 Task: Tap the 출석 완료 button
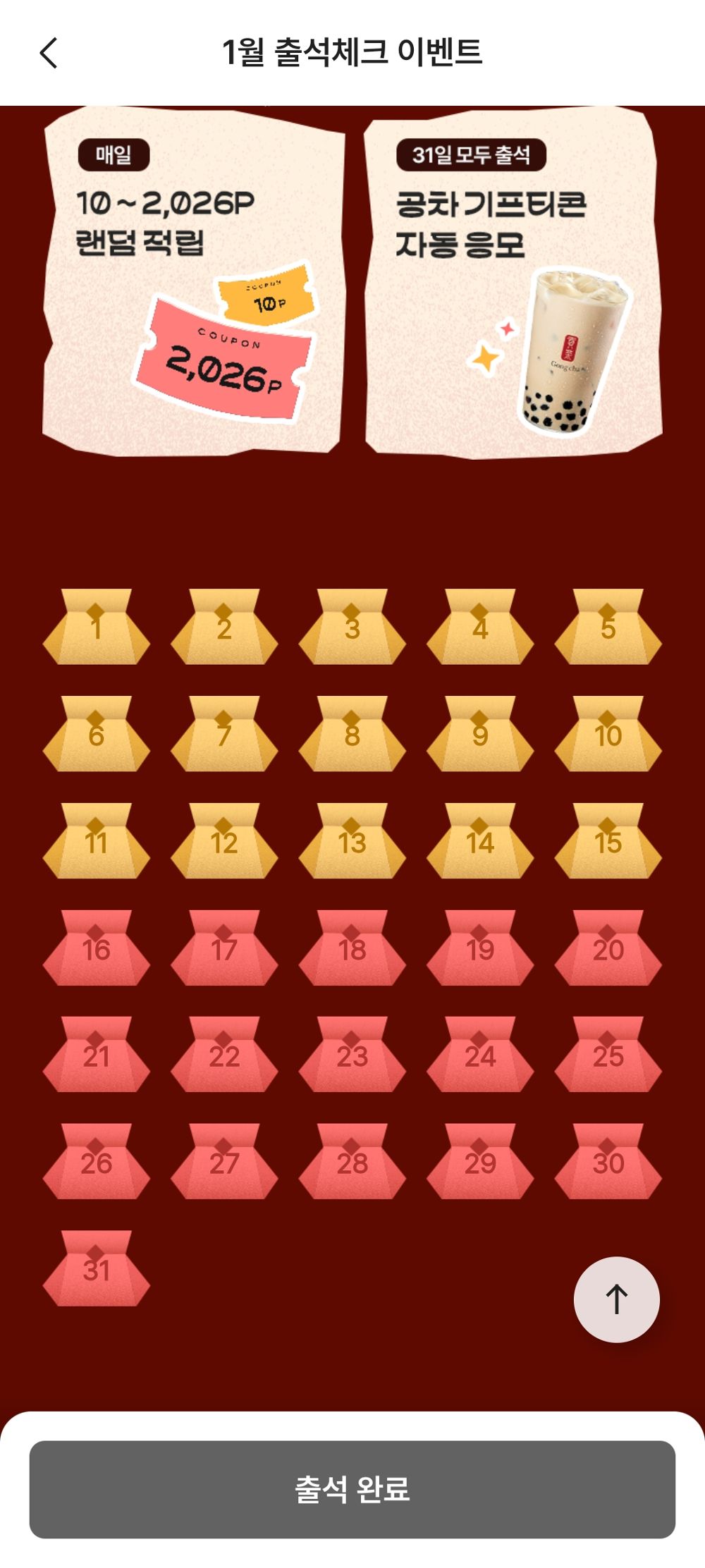[352, 1488]
